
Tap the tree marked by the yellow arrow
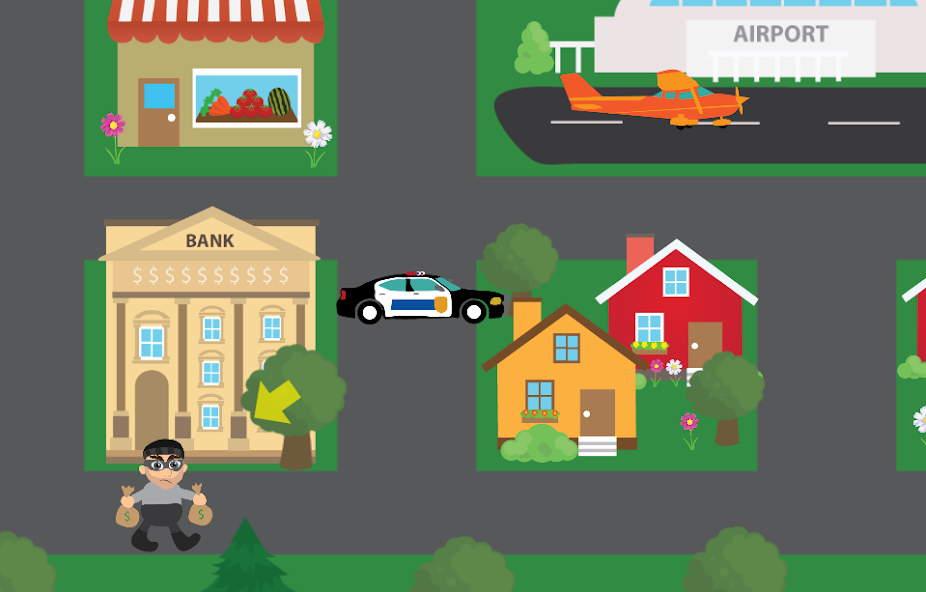point(296,400)
